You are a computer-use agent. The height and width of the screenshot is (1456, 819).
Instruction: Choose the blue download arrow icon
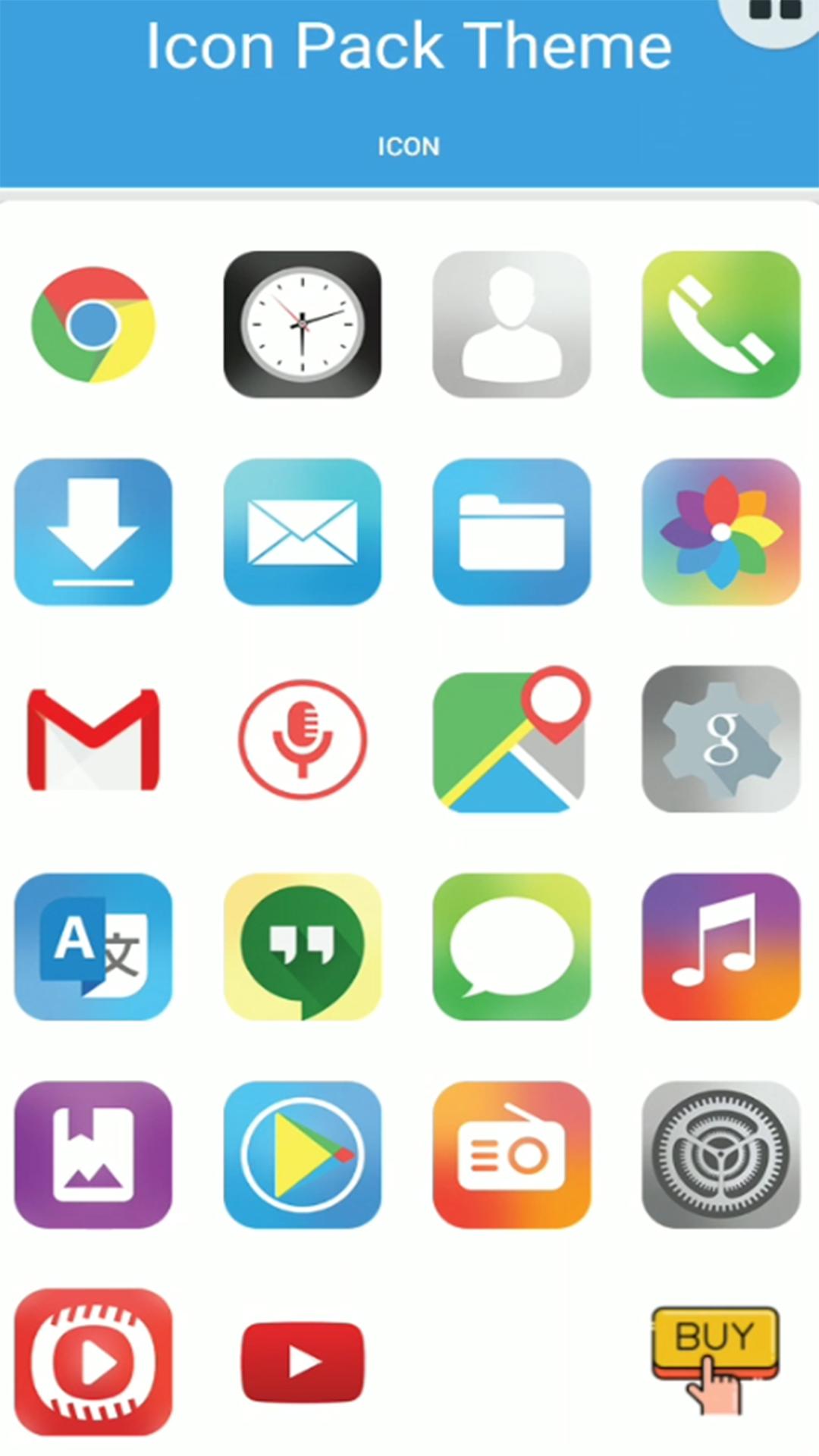[93, 532]
